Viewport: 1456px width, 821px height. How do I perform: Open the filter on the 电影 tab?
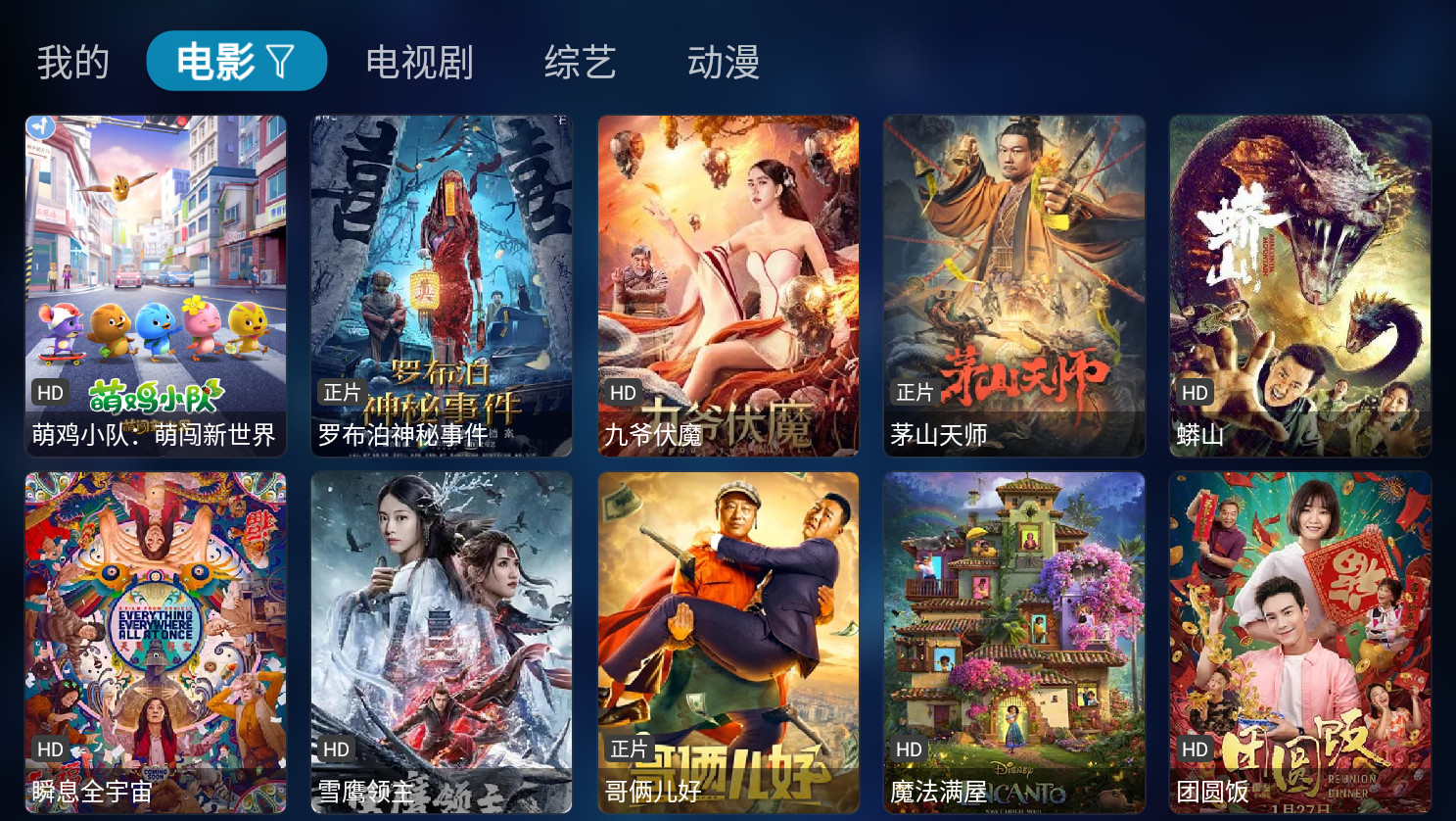[280, 62]
